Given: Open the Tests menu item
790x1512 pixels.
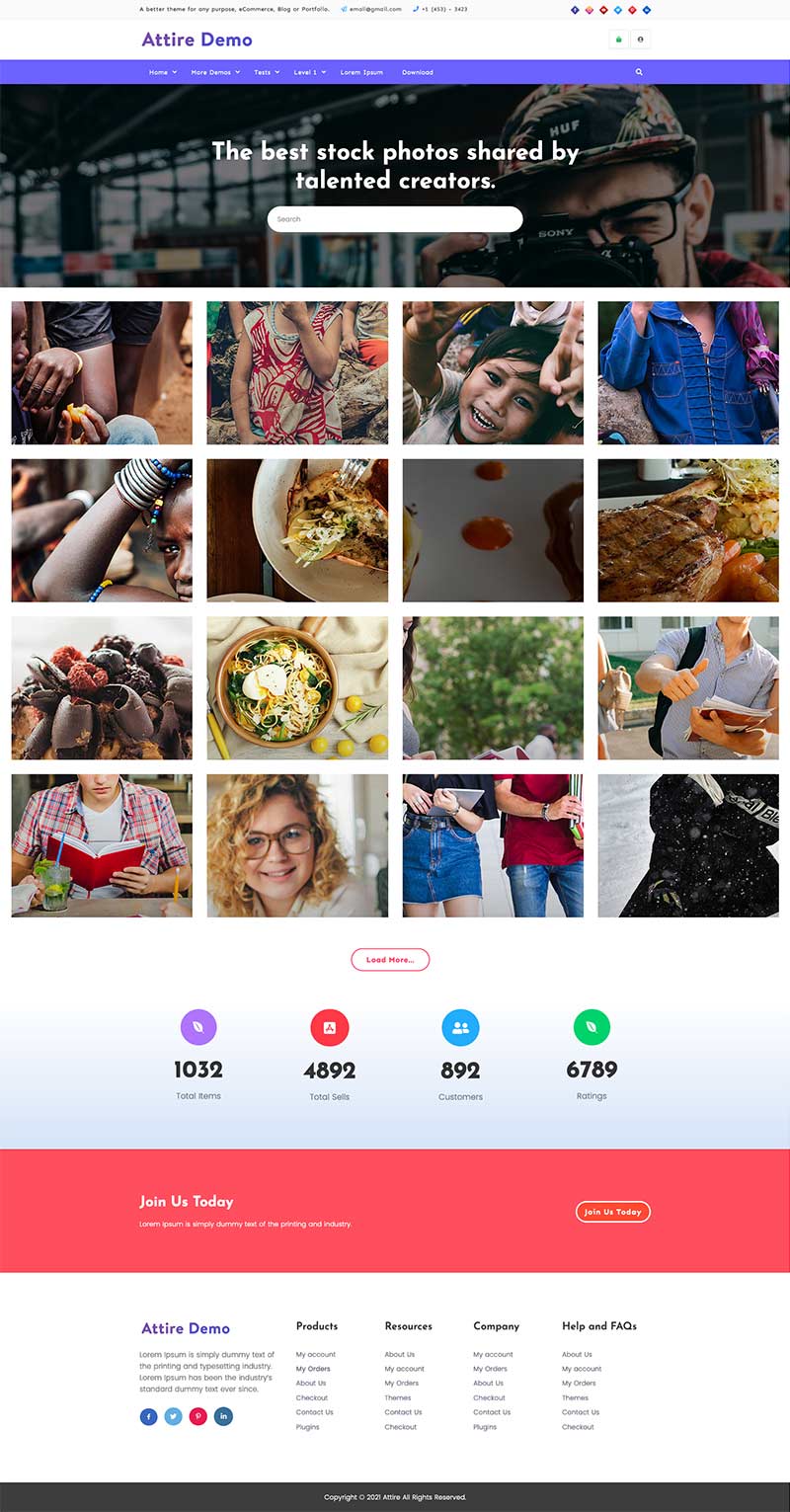Looking at the screenshot, I should (x=267, y=72).
